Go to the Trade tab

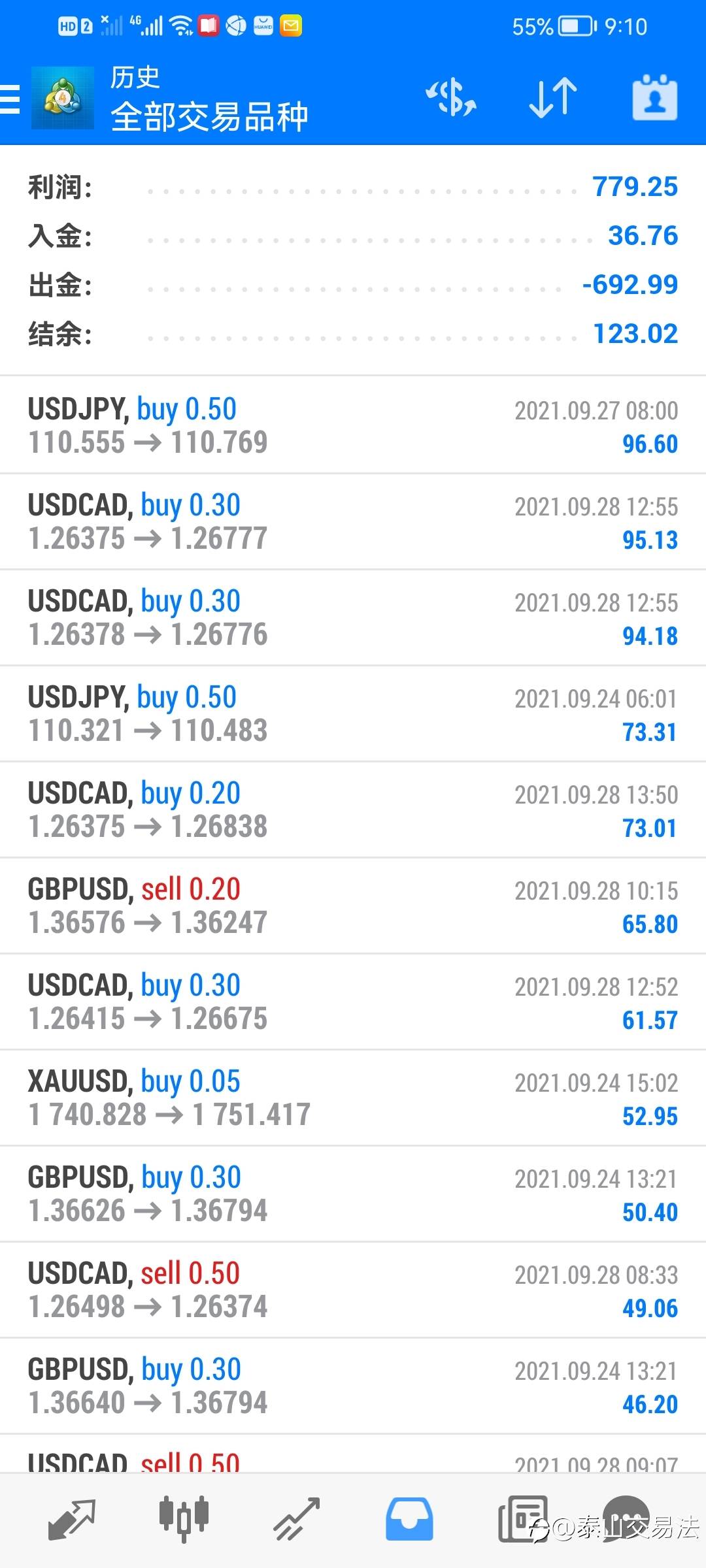click(297, 1518)
